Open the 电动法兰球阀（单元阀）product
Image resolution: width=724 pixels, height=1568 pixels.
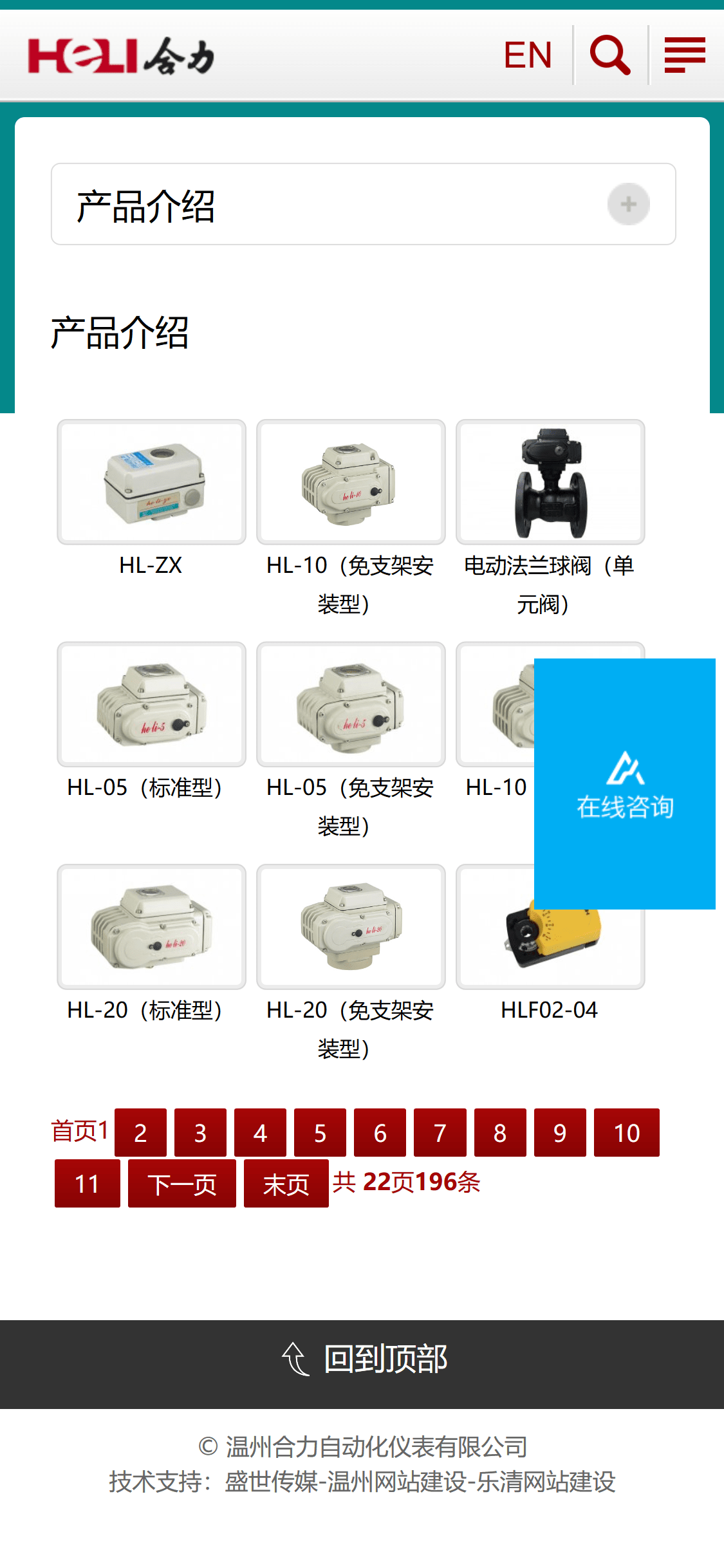tap(550, 482)
